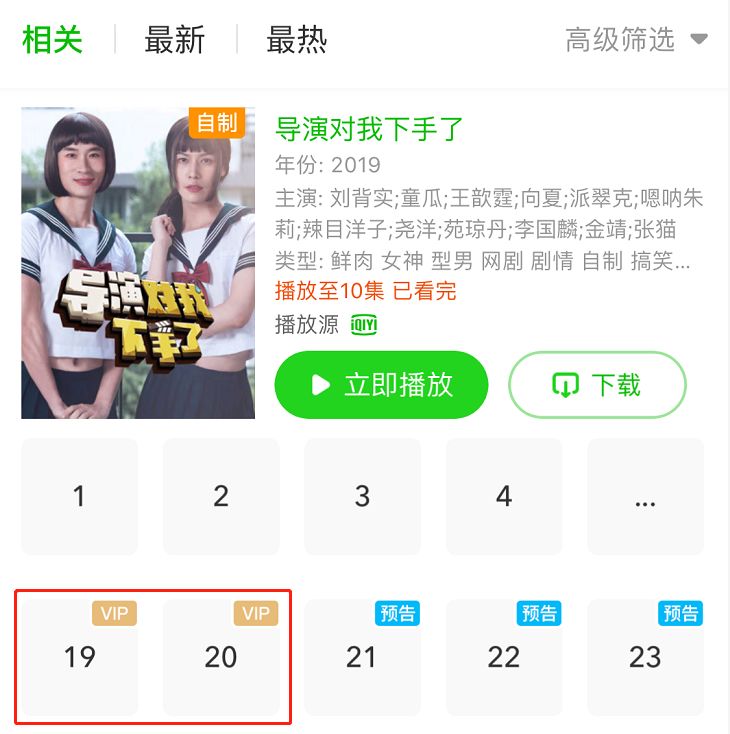730x734 pixels.
Task: Open preview episode 23
Action: tap(645, 657)
